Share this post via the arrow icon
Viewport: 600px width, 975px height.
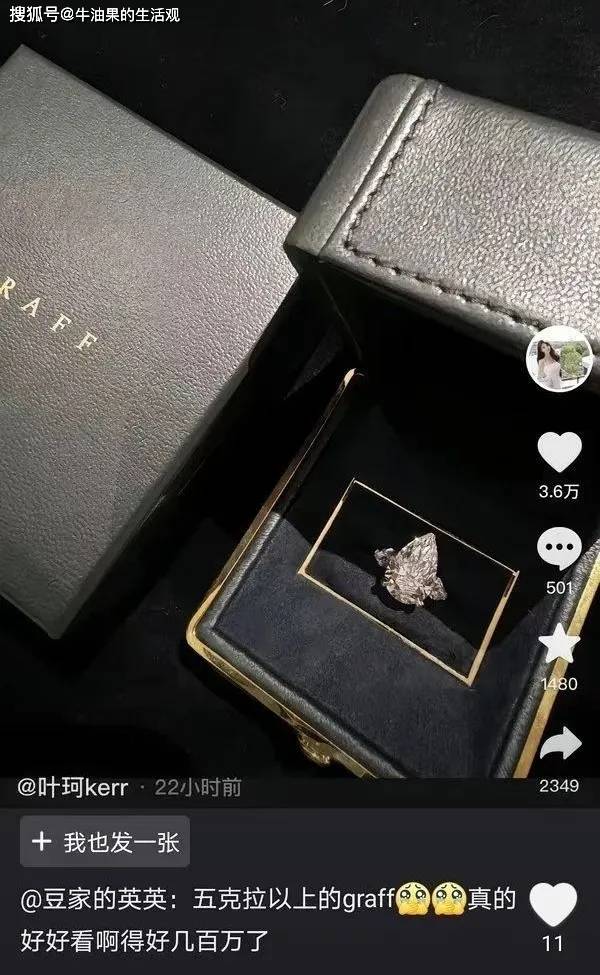click(x=559, y=743)
